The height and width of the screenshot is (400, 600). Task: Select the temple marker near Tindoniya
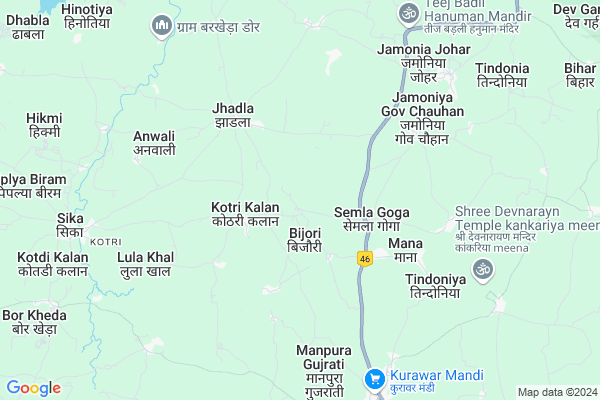coord(483,268)
